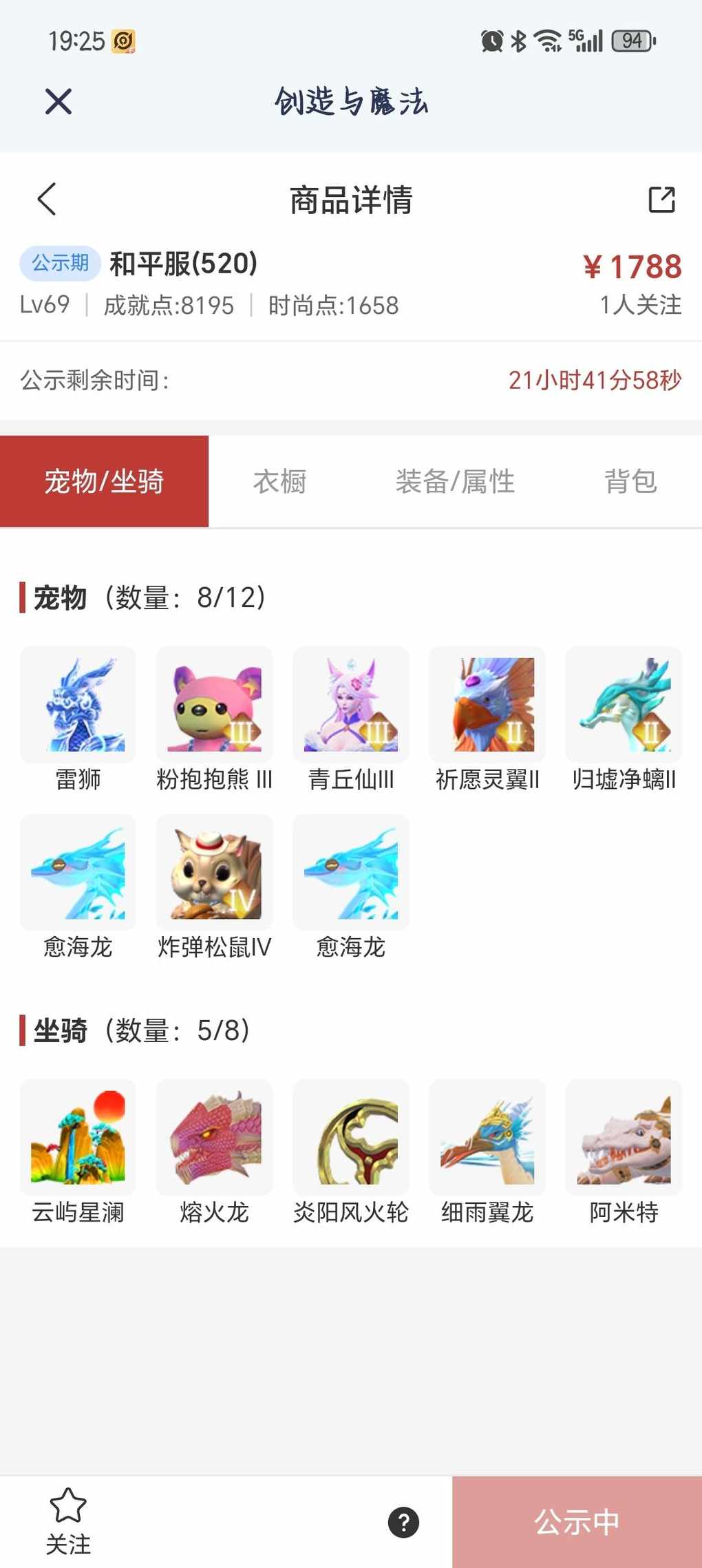
Task: Open the help question mark
Action: pyautogui.click(x=404, y=1522)
